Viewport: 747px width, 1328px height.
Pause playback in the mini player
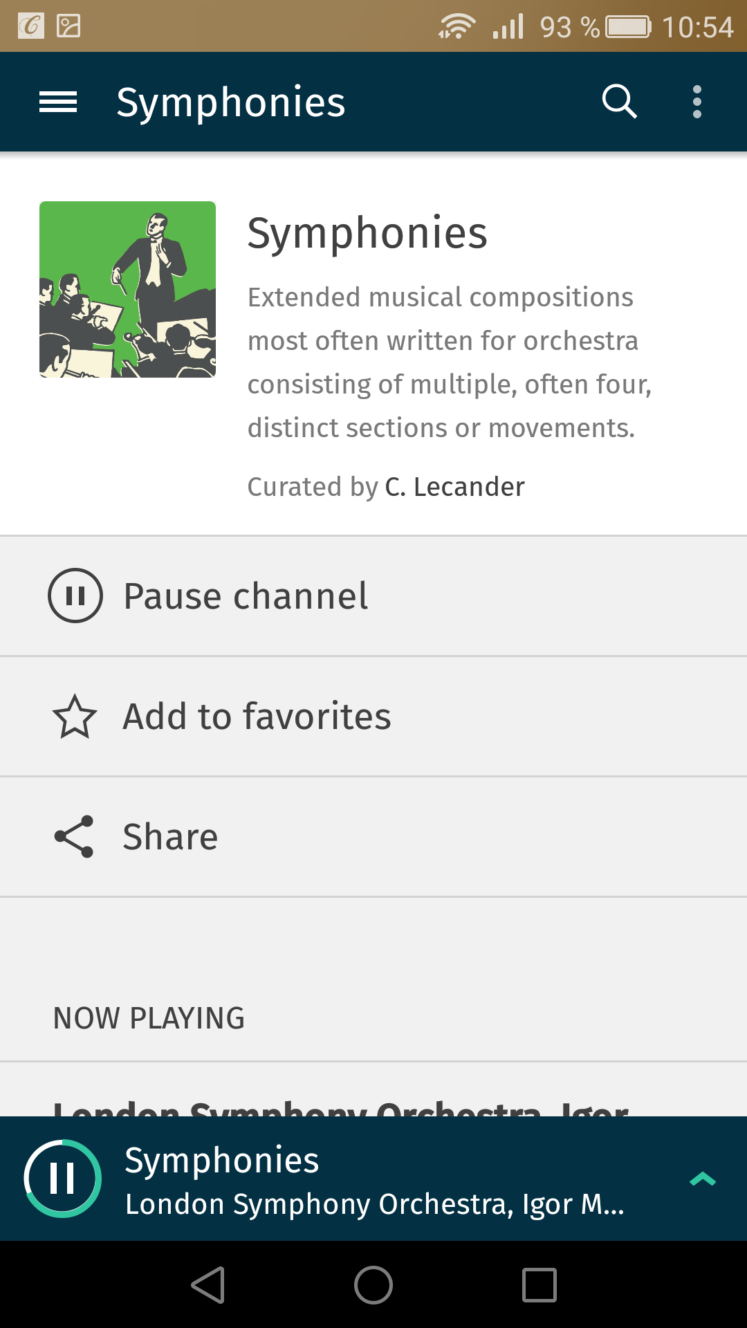tap(63, 1178)
